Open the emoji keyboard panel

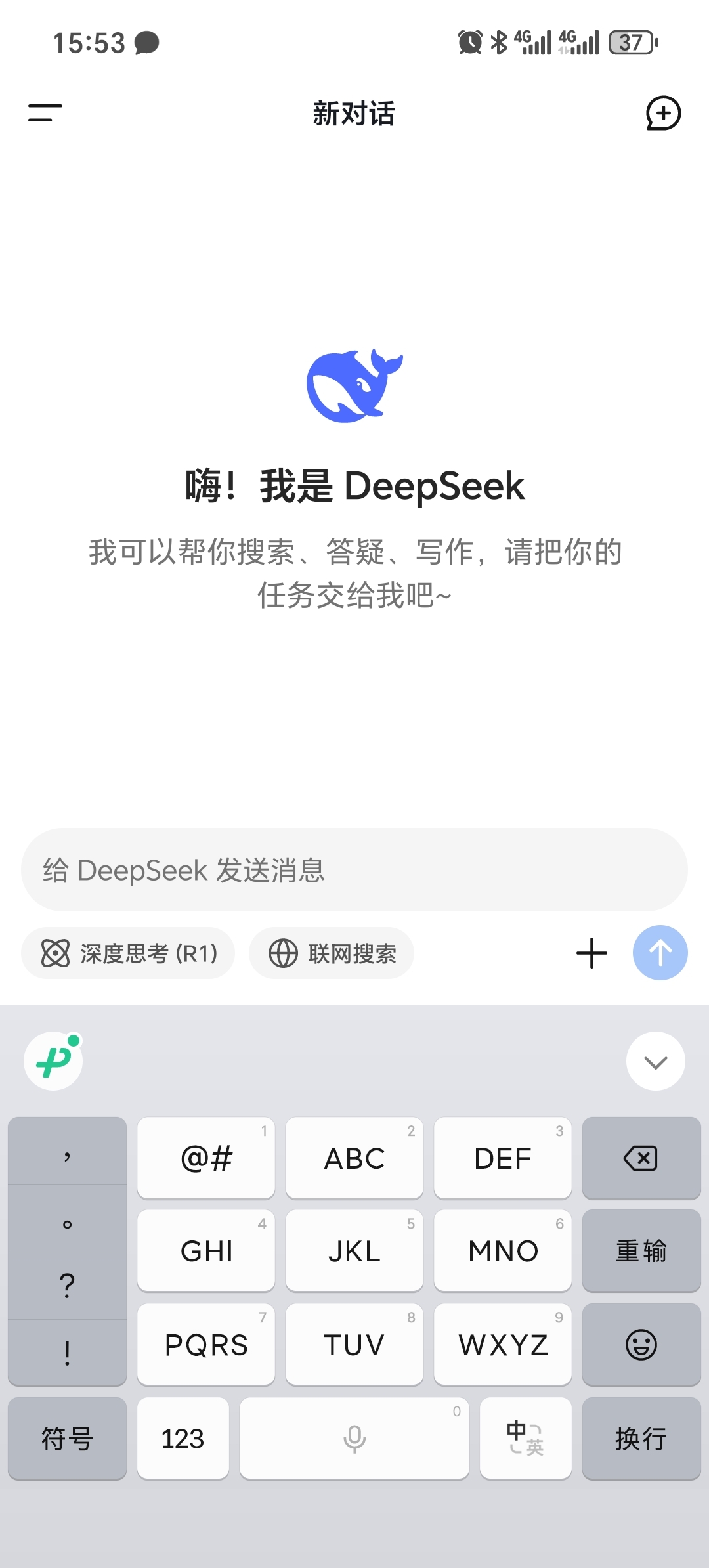click(641, 1345)
